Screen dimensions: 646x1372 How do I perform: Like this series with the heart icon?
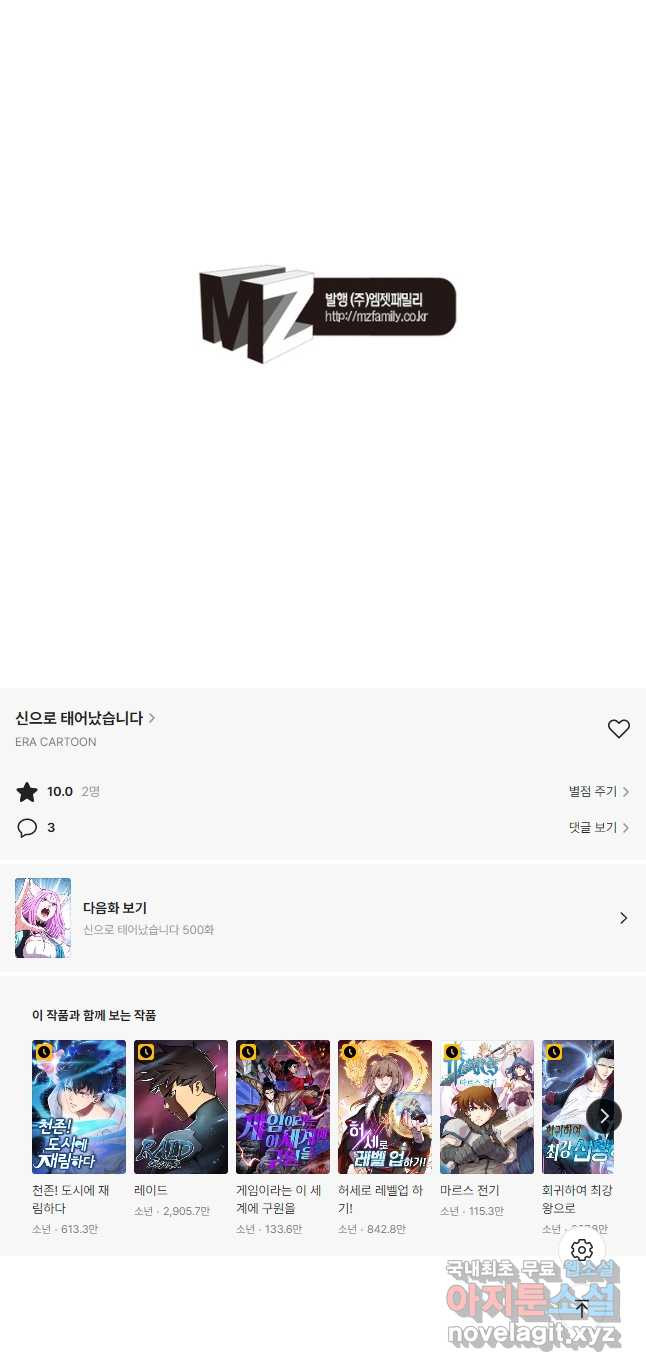tap(618, 729)
